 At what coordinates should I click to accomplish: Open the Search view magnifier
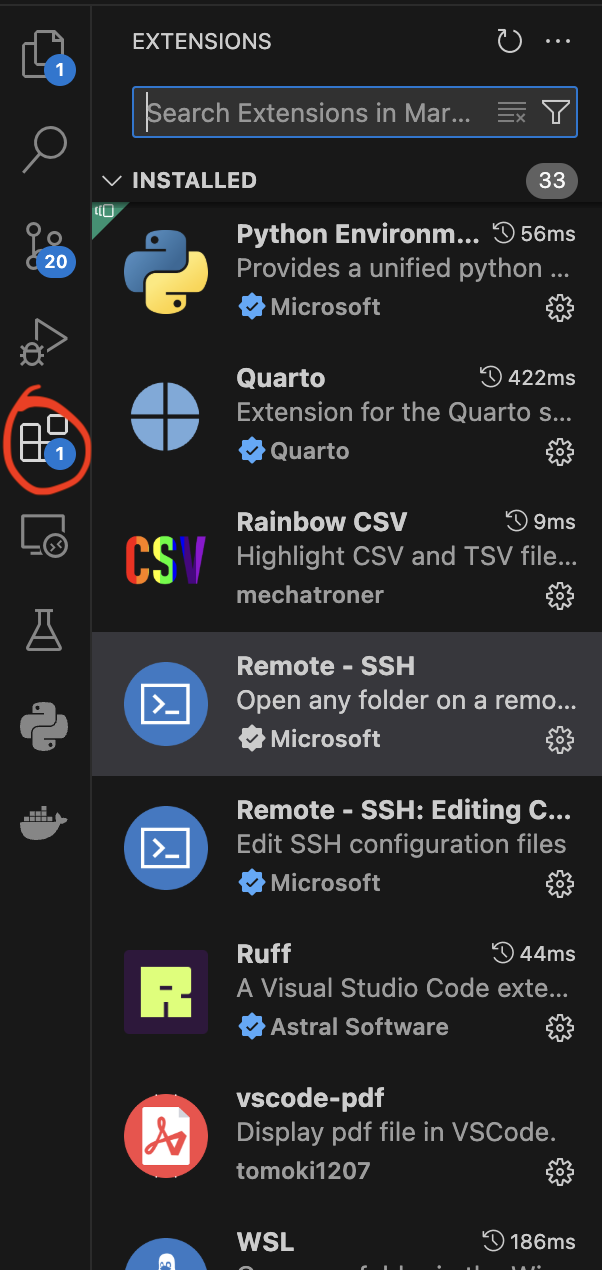44,148
